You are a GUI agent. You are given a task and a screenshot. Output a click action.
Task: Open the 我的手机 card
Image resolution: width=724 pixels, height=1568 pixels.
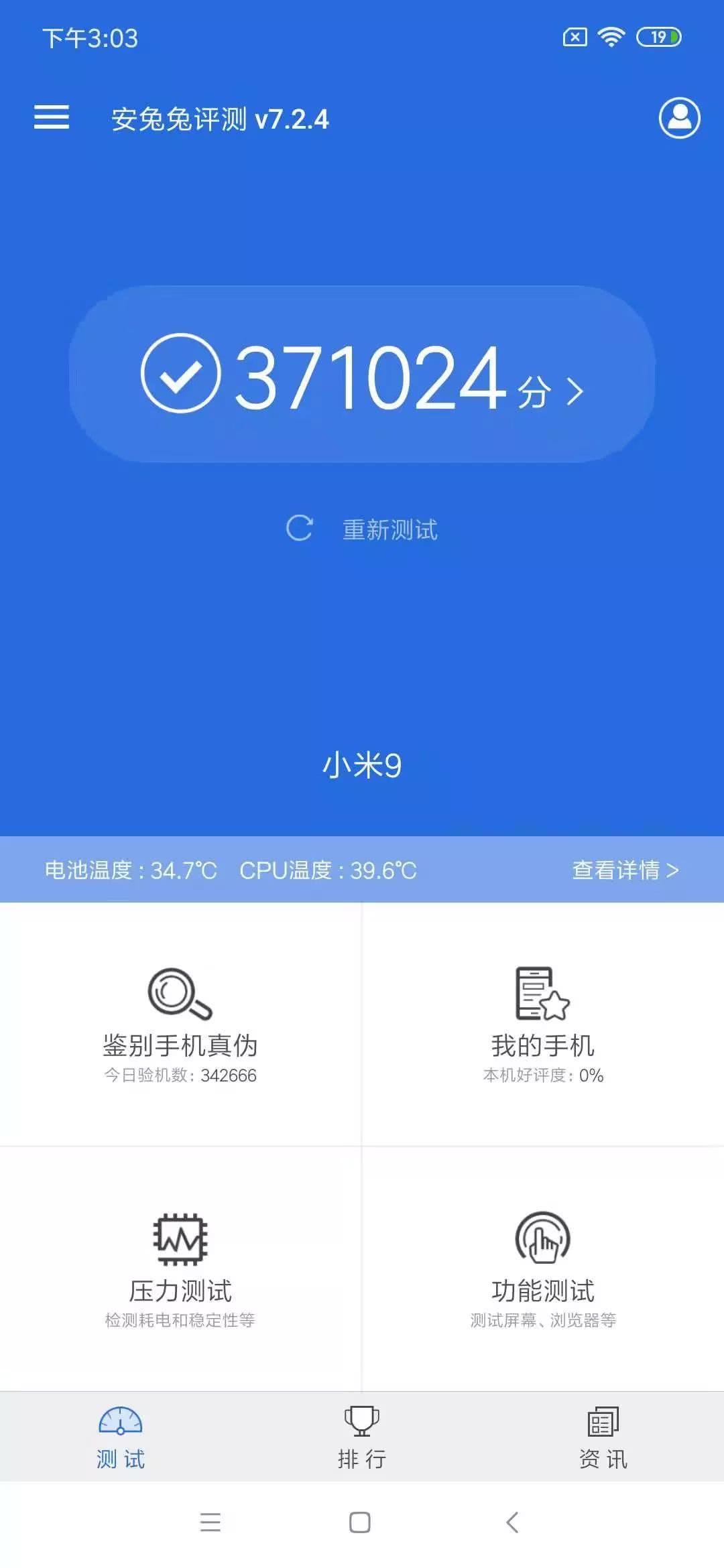(543, 1024)
